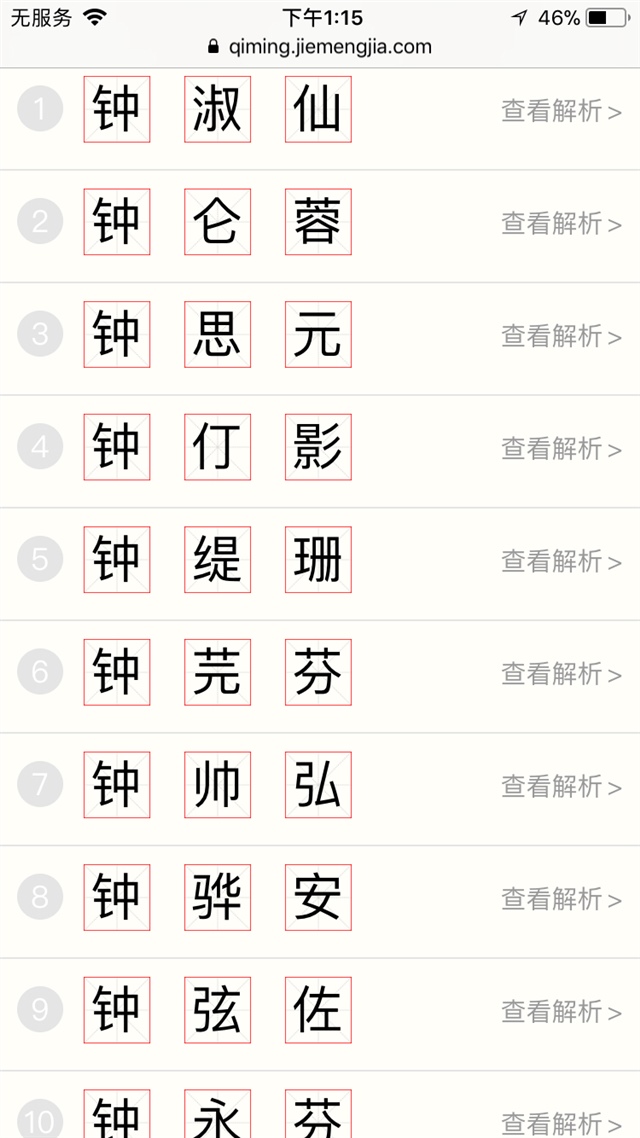Select 查看解析 for 钟骅安
Viewport: 640px width, 1138px height.
pos(560,898)
